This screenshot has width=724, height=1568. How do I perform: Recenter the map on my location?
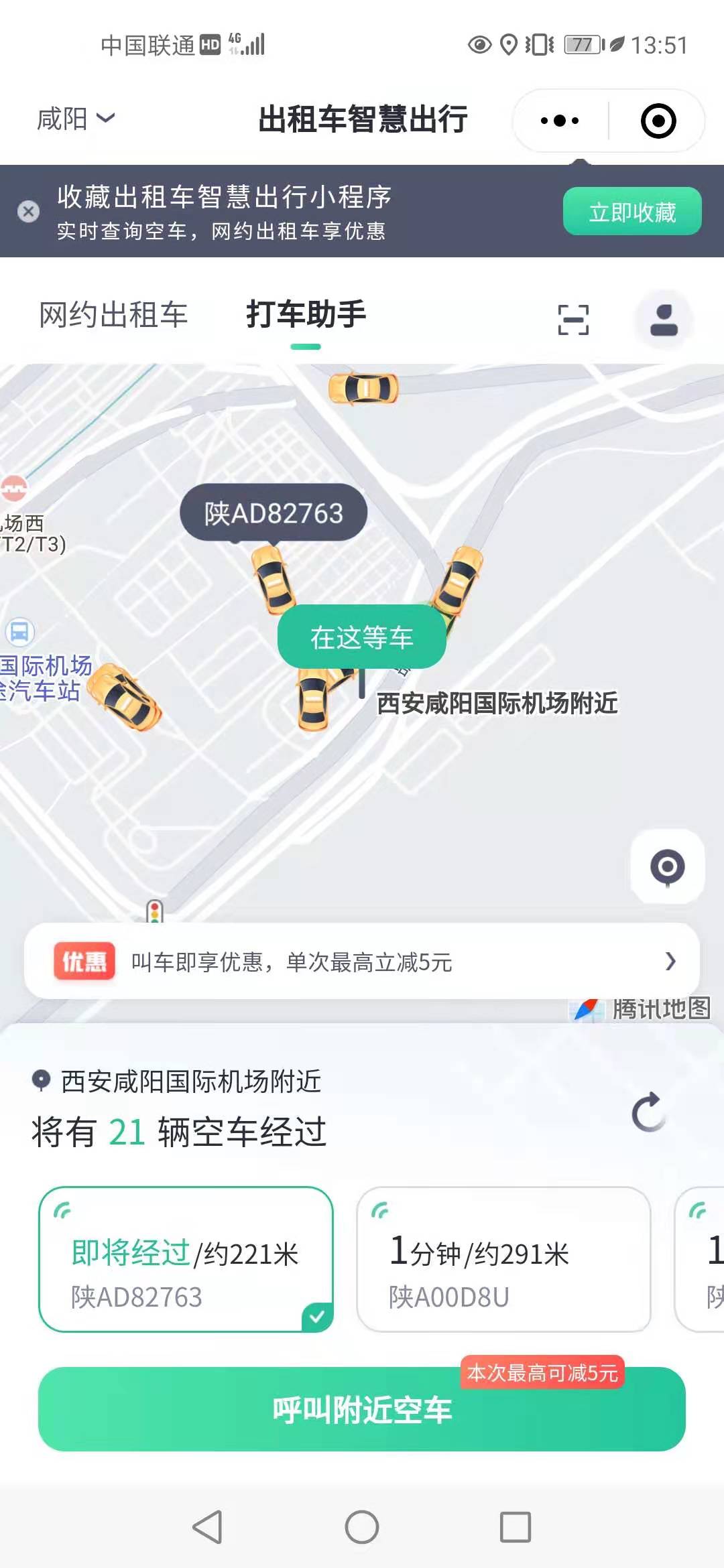667,867
